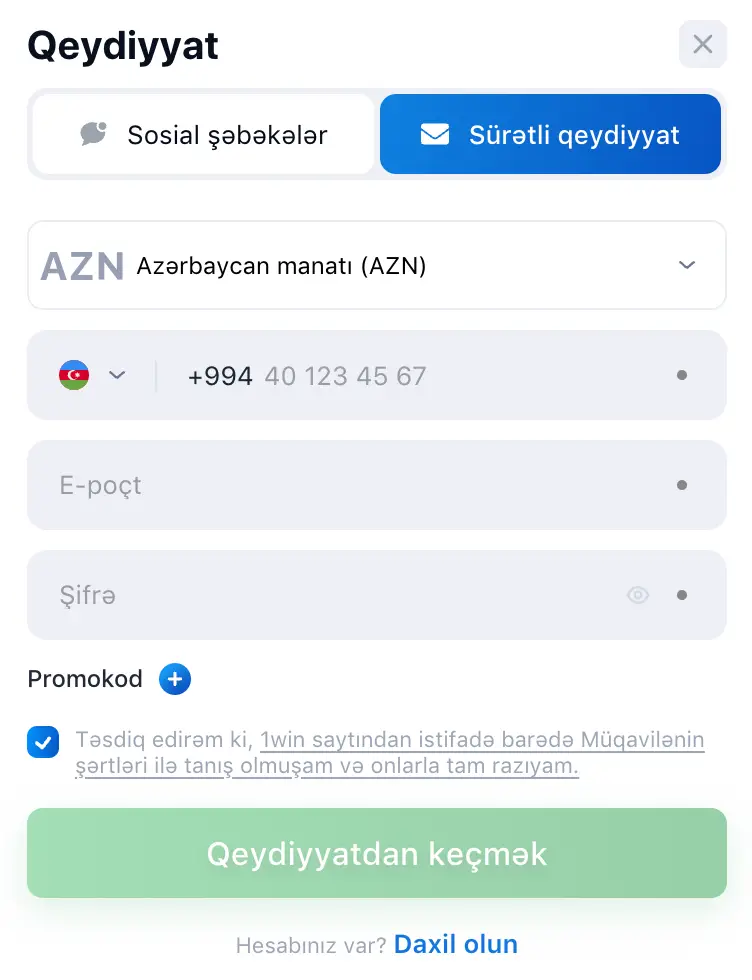Toggle the Müqavilə consent confirmation box

(43, 742)
